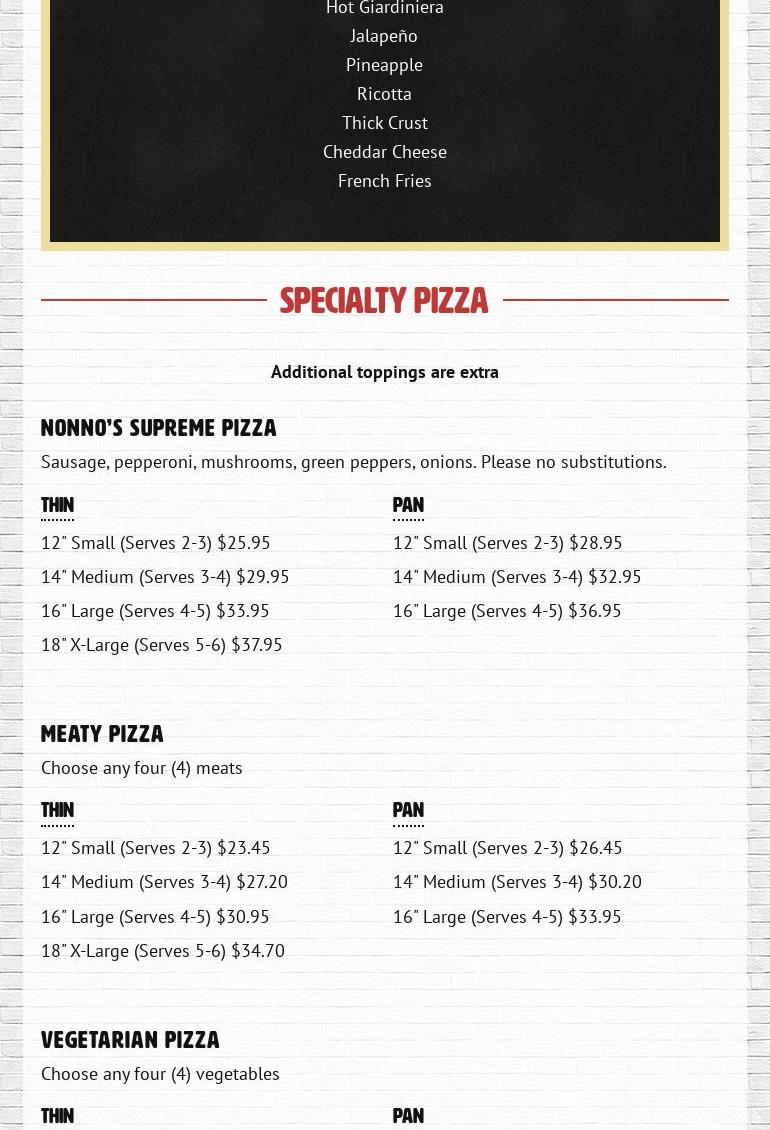The height and width of the screenshot is (1130, 770).
Task: Tap Pan label under Meaty Pizza
Action: tap(408, 810)
